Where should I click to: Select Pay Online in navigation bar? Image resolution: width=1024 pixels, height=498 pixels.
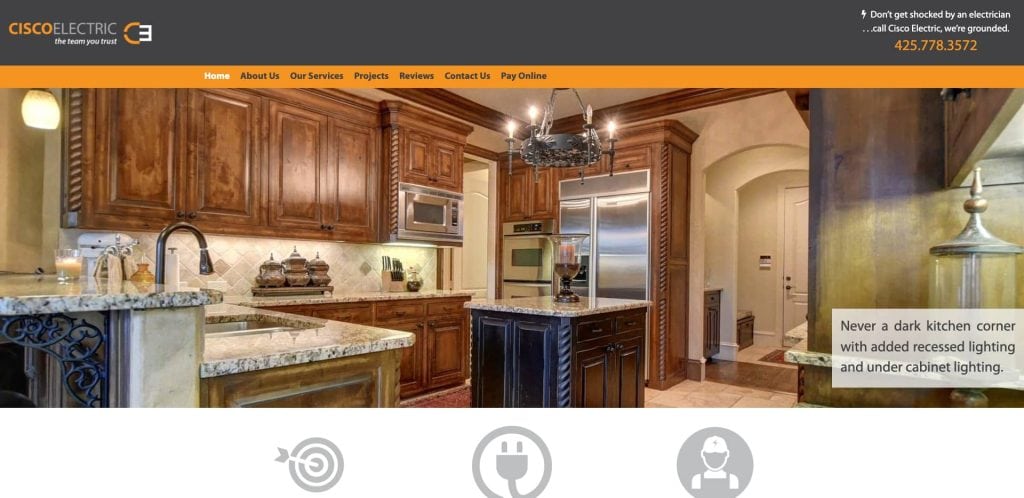[524, 76]
